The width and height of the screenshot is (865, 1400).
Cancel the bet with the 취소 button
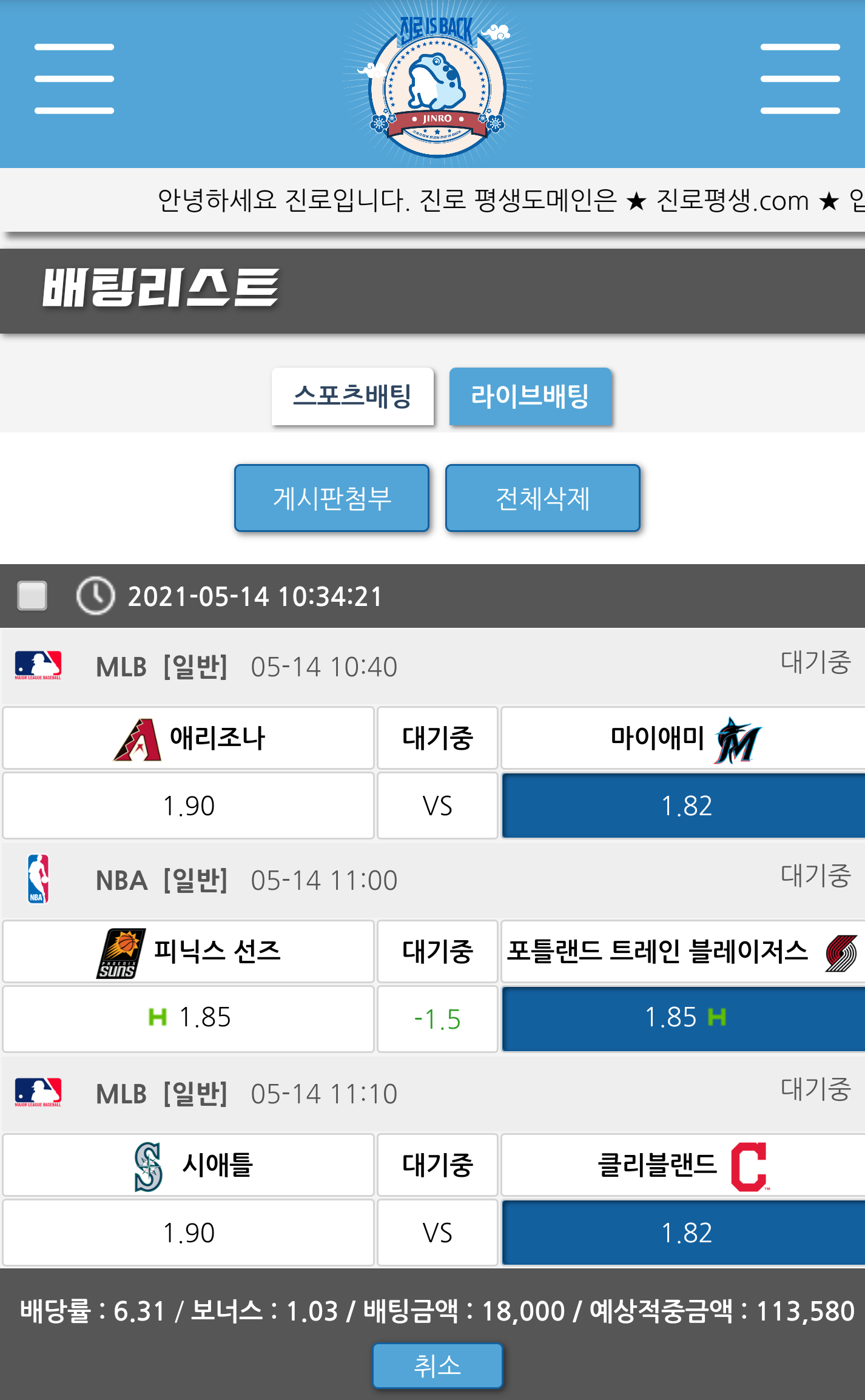tap(437, 1365)
